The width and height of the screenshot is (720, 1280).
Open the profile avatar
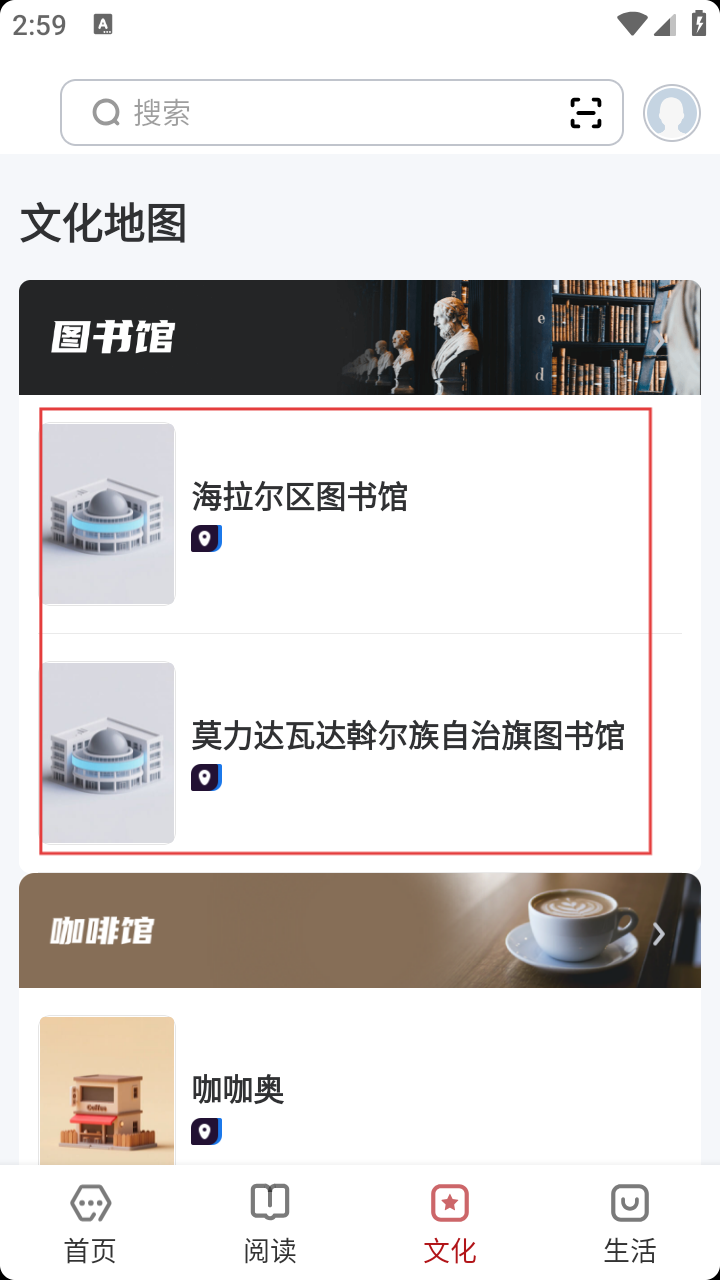(671, 113)
